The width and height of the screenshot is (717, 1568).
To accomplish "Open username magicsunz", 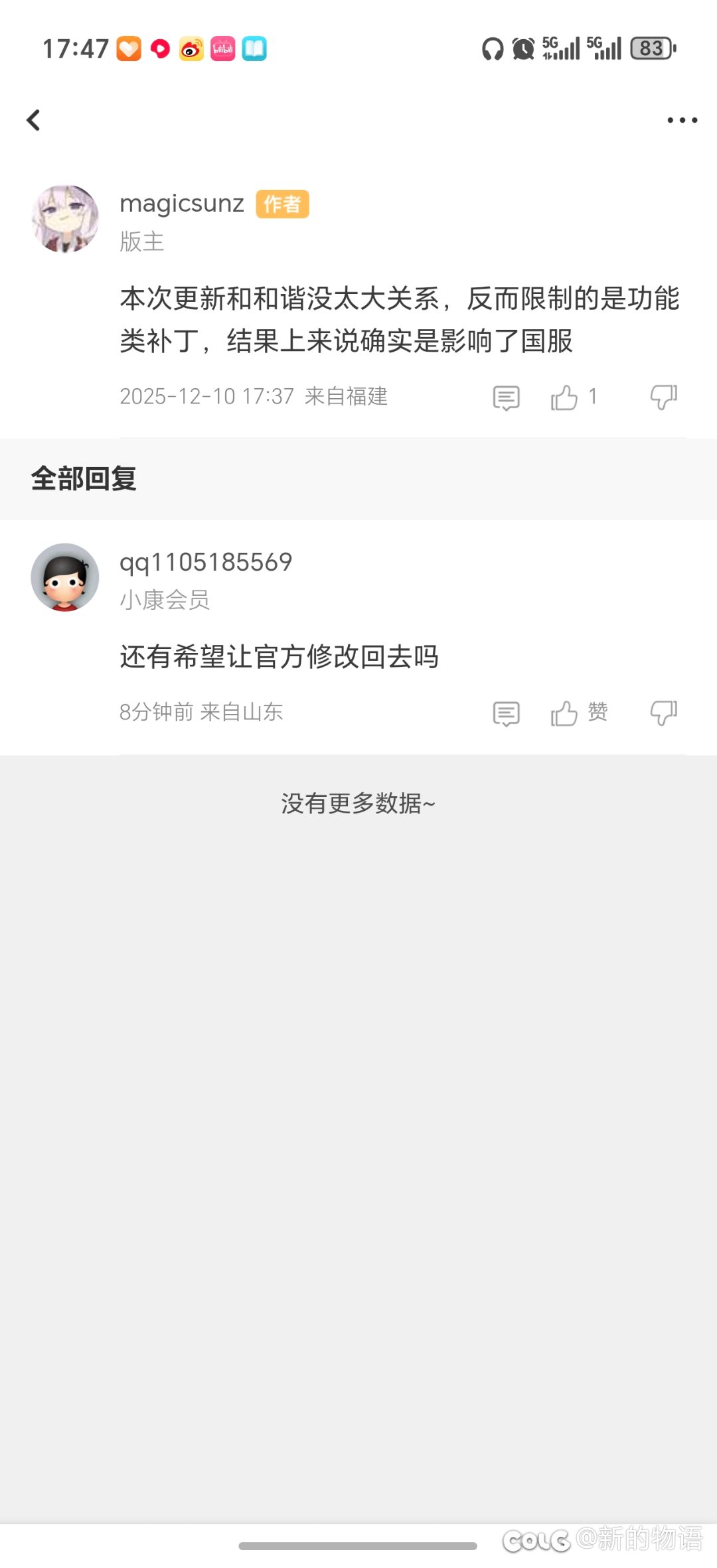I will (x=182, y=203).
